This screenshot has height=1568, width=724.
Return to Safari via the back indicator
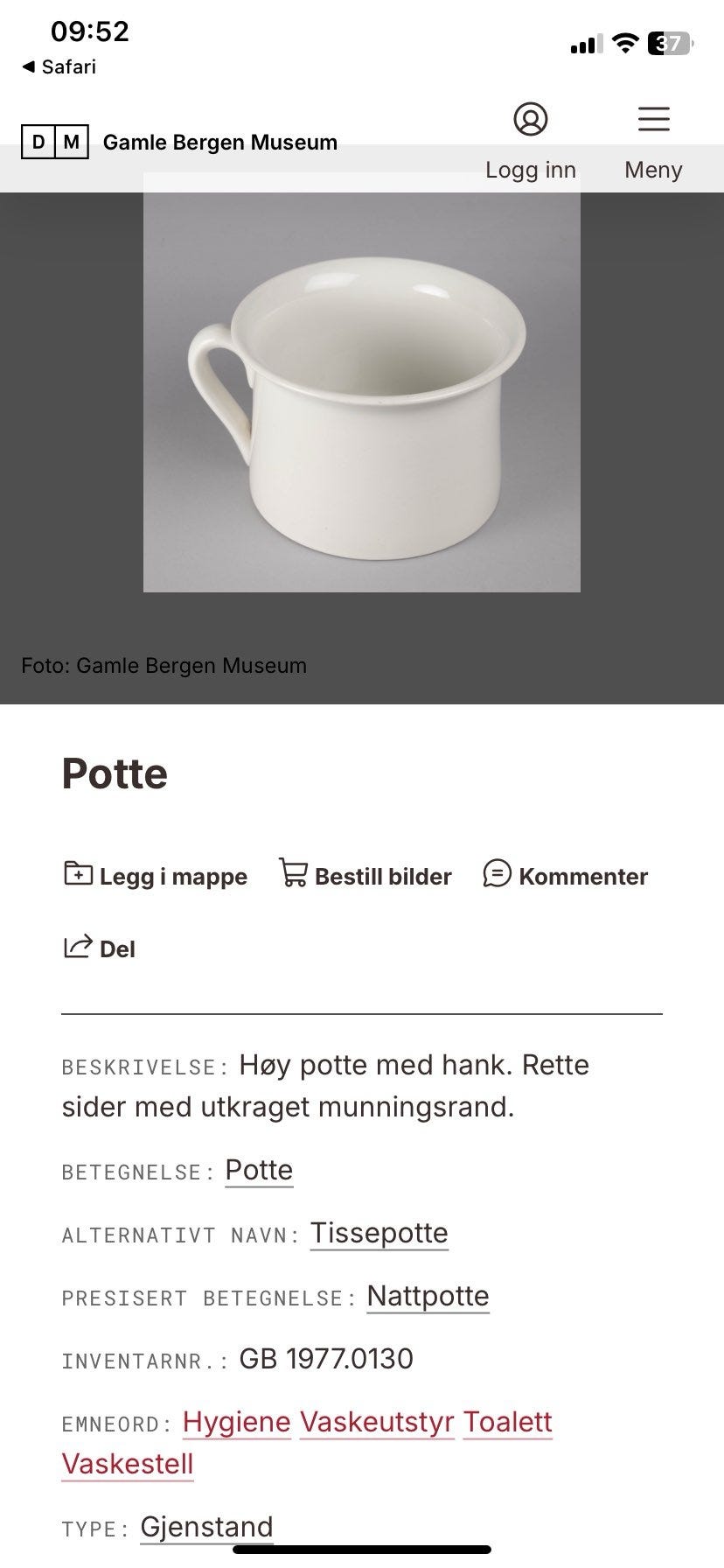click(57, 67)
